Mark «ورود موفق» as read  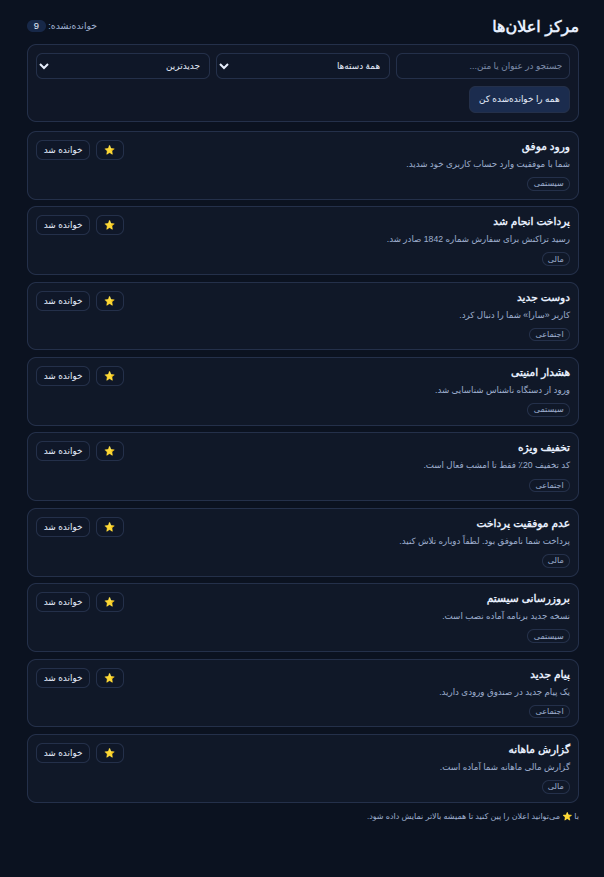[x=63, y=150]
